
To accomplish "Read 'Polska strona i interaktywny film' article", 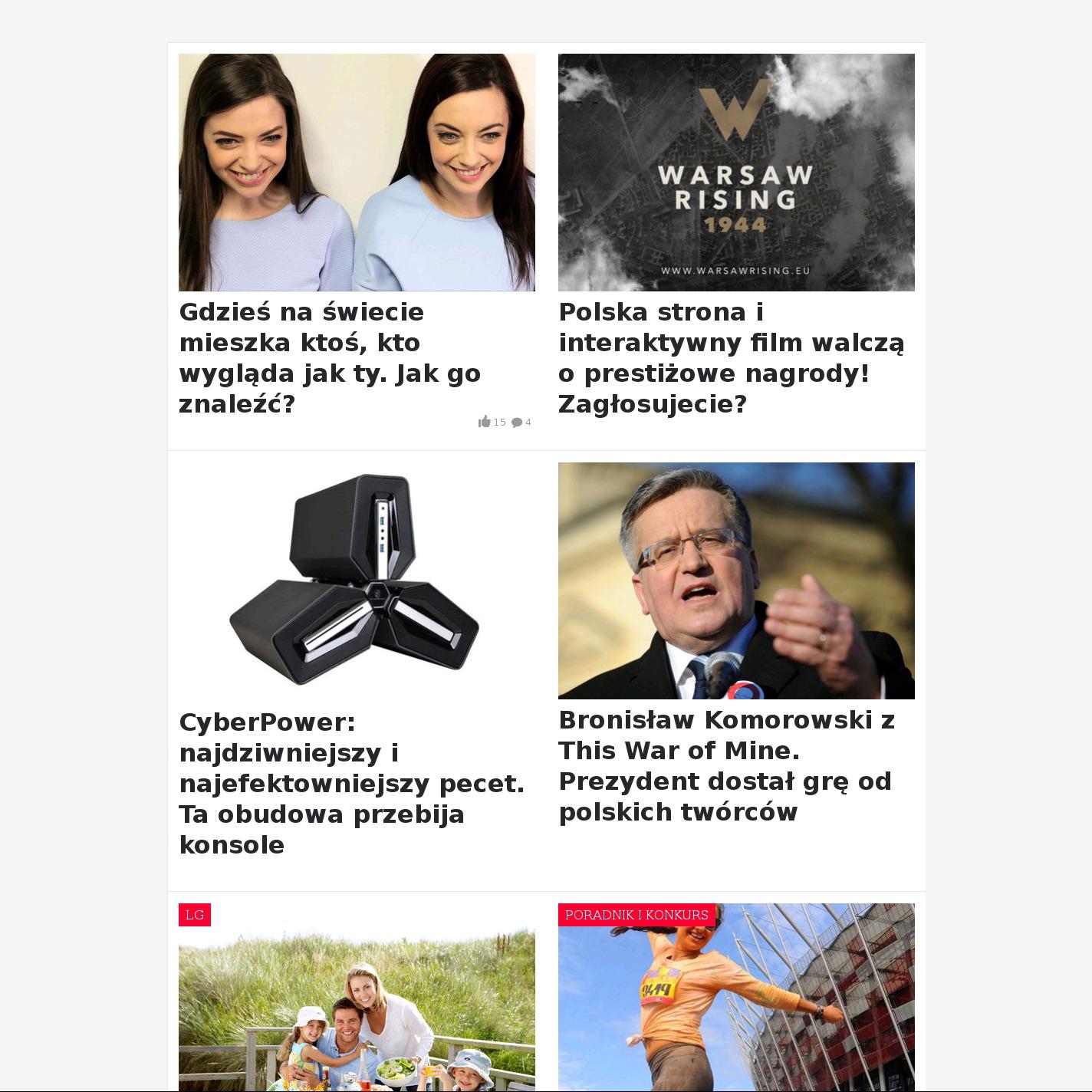I will [731, 358].
